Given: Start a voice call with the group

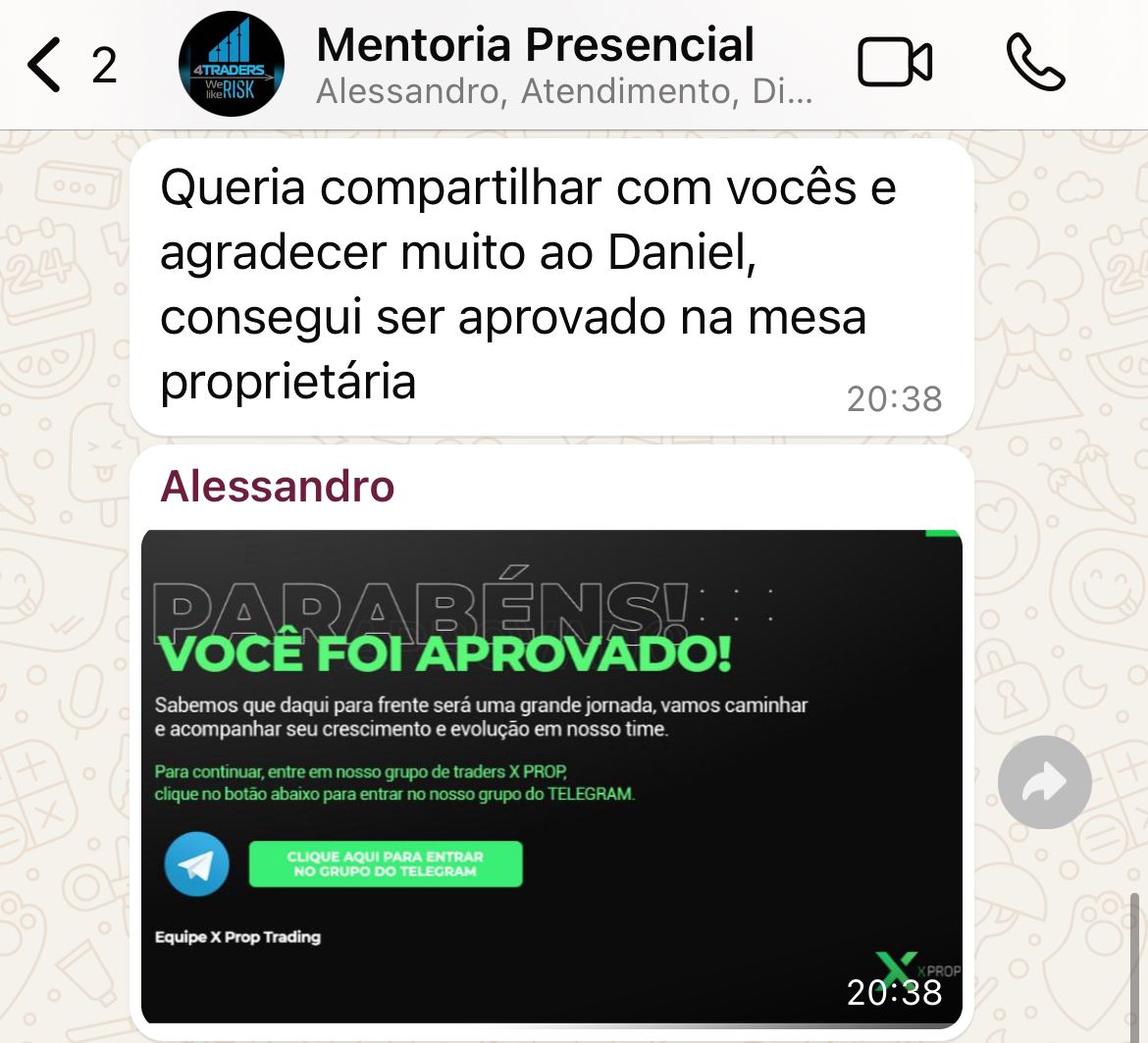Looking at the screenshot, I should point(1035,65).
